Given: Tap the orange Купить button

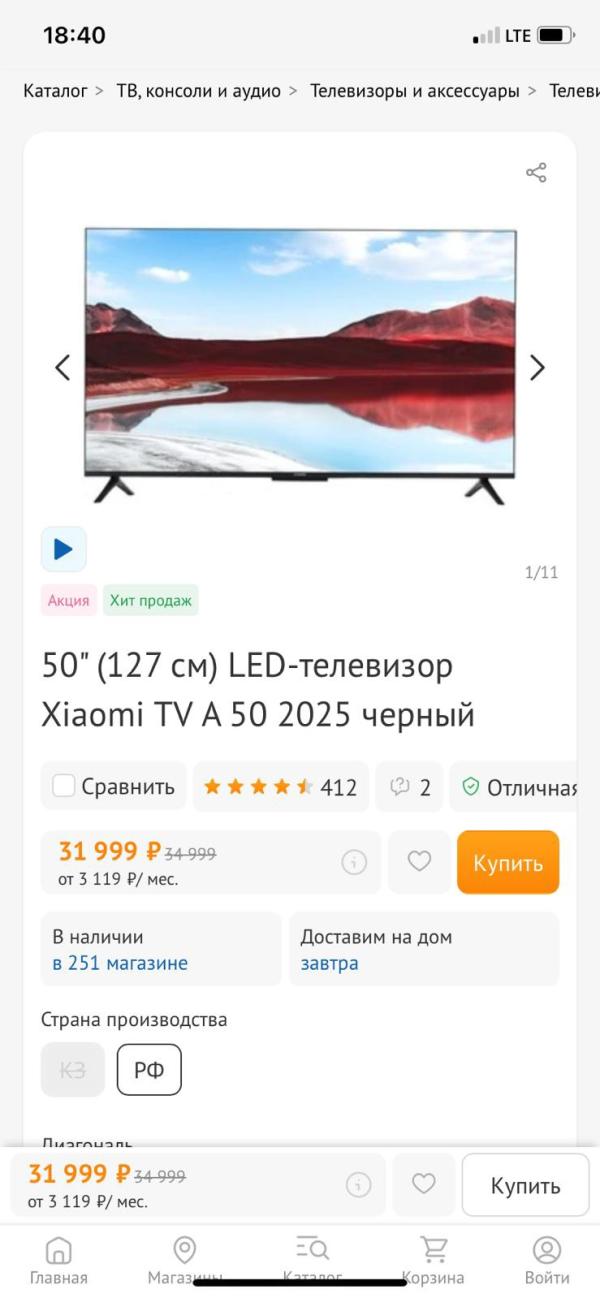Looking at the screenshot, I should [508, 862].
